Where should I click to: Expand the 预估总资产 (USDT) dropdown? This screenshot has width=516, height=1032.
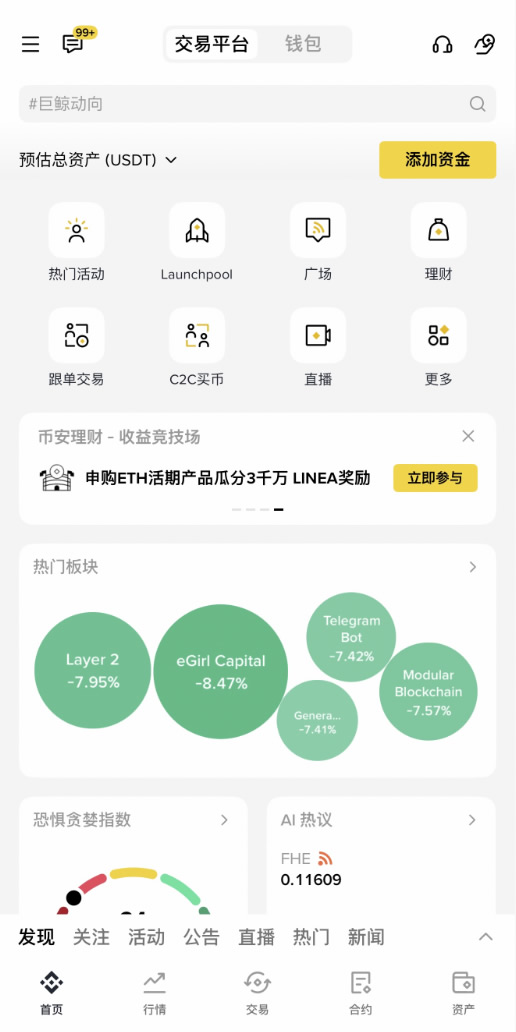pos(98,160)
